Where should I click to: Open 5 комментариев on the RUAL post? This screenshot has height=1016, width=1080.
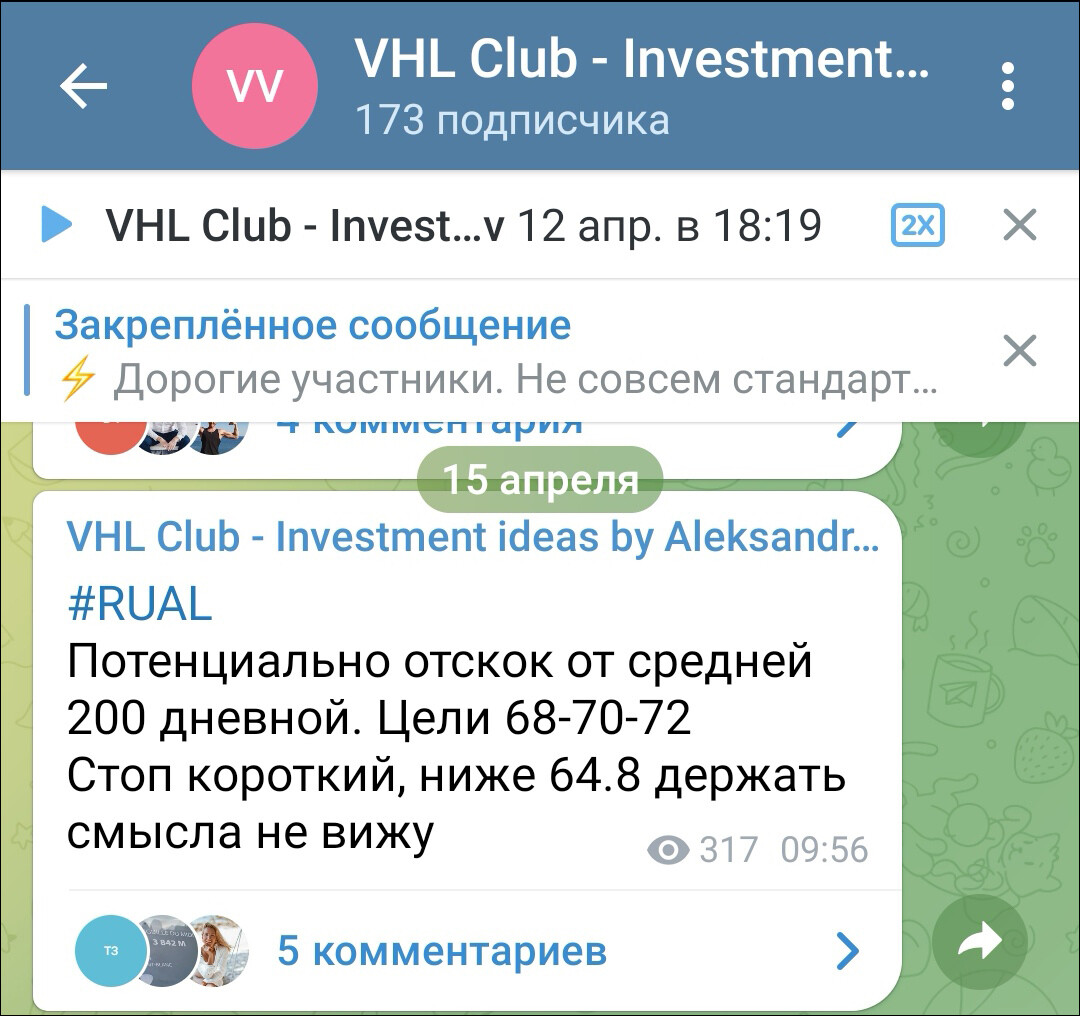tap(442, 950)
